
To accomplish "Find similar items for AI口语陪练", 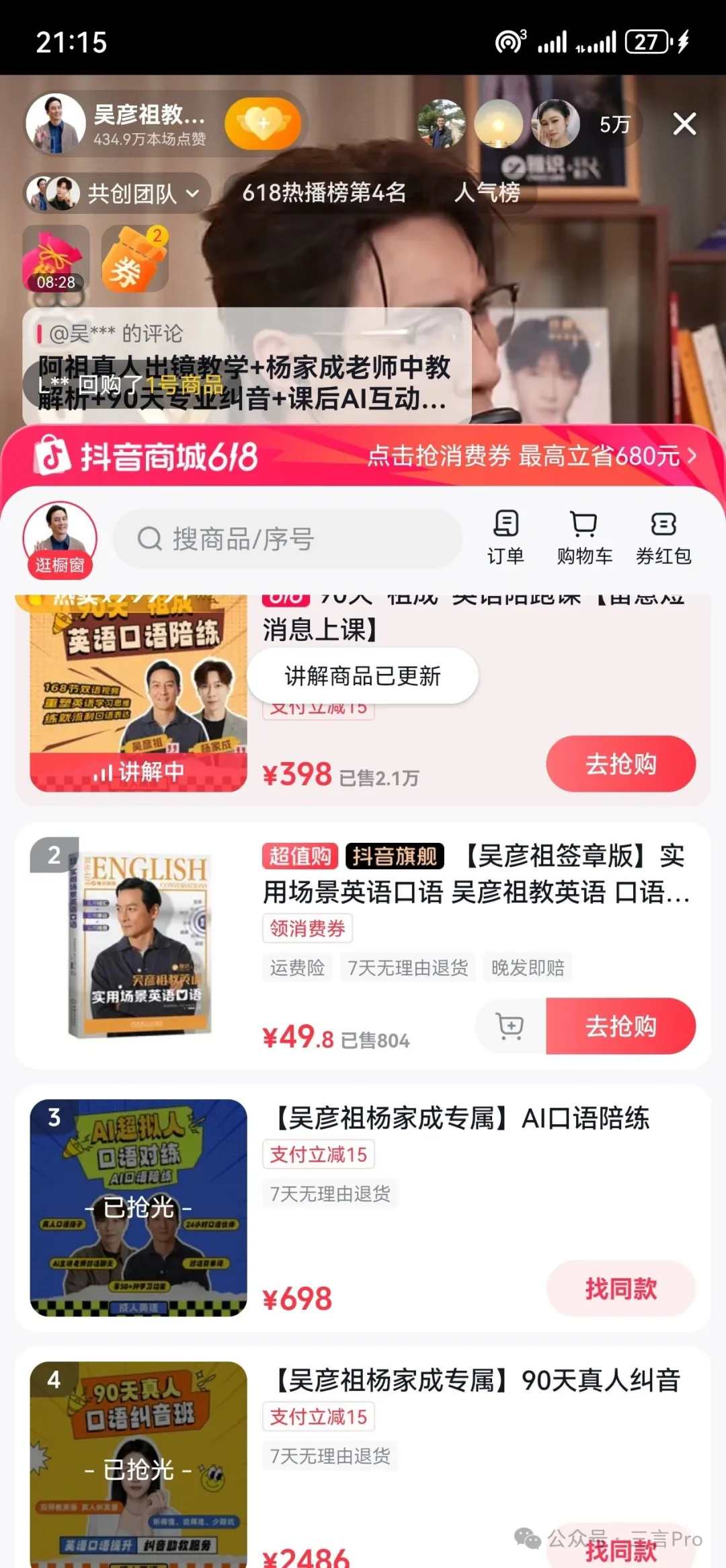I will pos(620,1288).
